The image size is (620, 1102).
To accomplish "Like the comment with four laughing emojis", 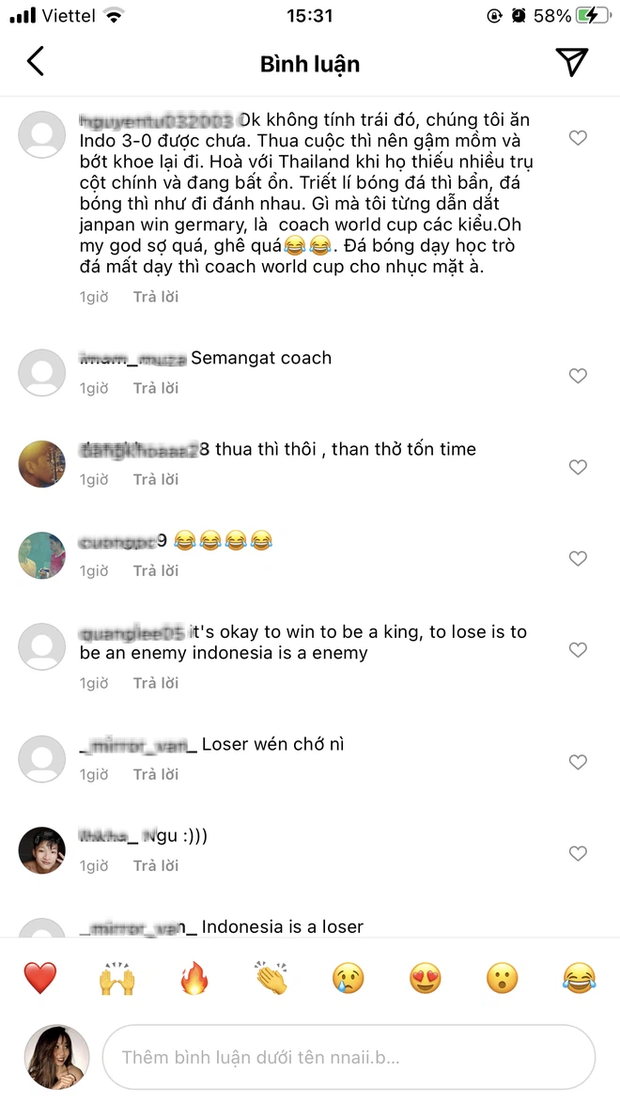I will pos(577,558).
